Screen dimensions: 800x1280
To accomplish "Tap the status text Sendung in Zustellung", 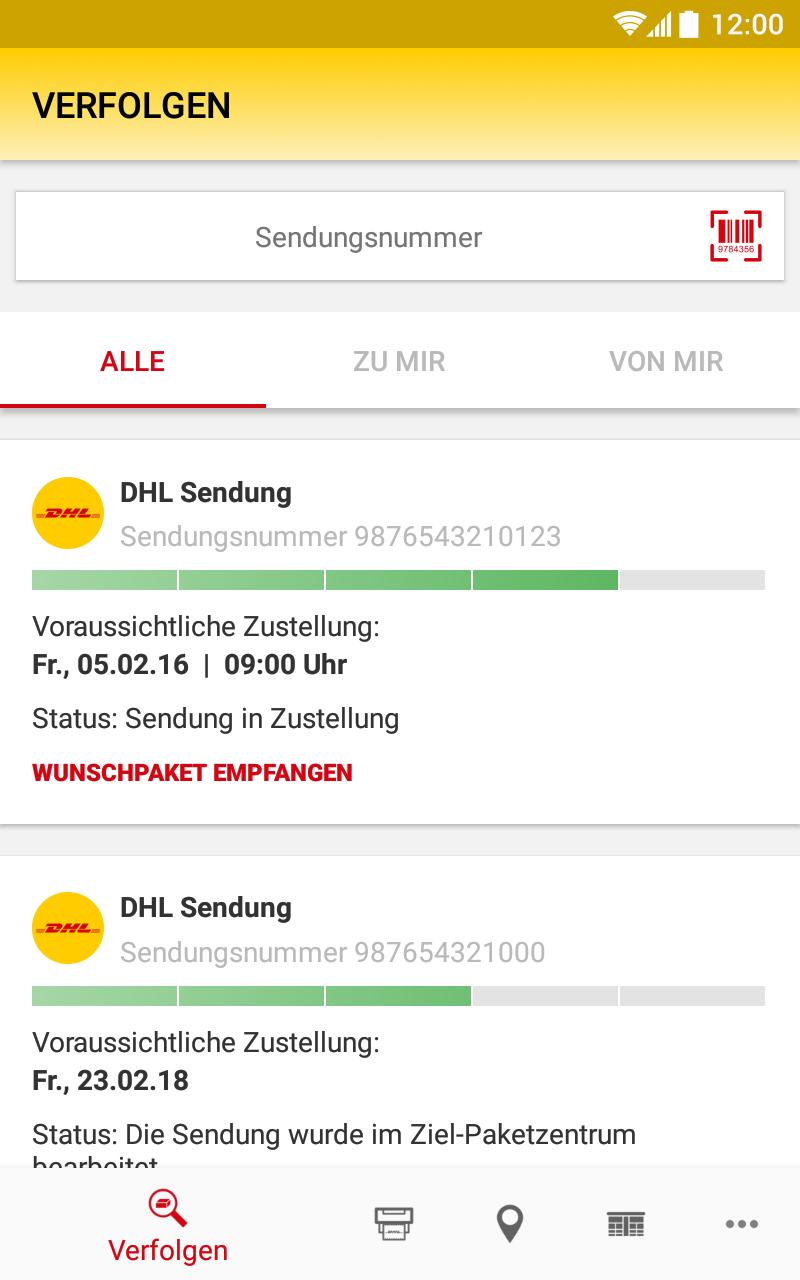I will click(215, 718).
